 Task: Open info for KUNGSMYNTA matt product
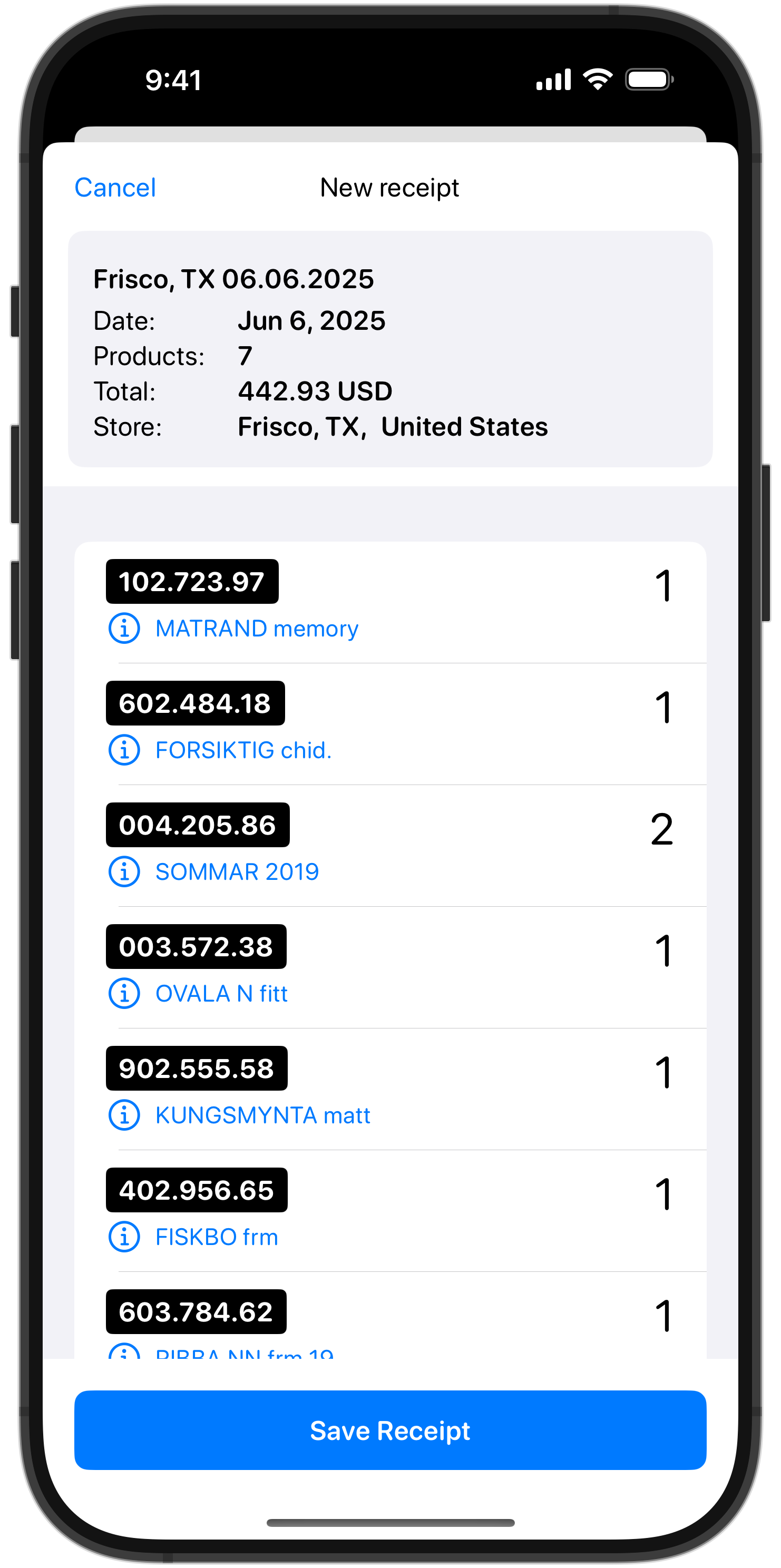pyautogui.click(x=123, y=1116)
